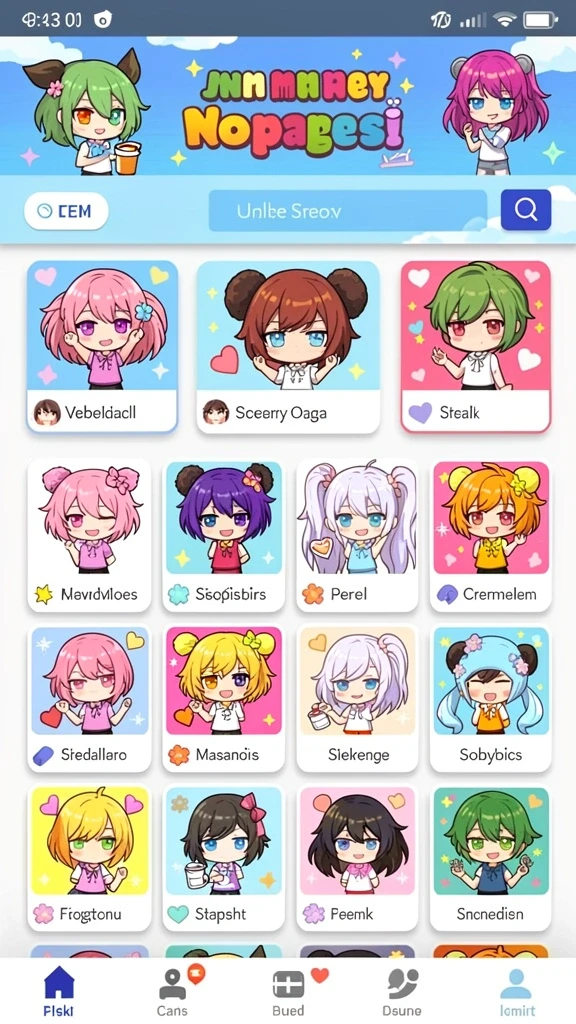576x1024 pixels.
Task: Tap the CEM pill button
Action: [66, 211]
